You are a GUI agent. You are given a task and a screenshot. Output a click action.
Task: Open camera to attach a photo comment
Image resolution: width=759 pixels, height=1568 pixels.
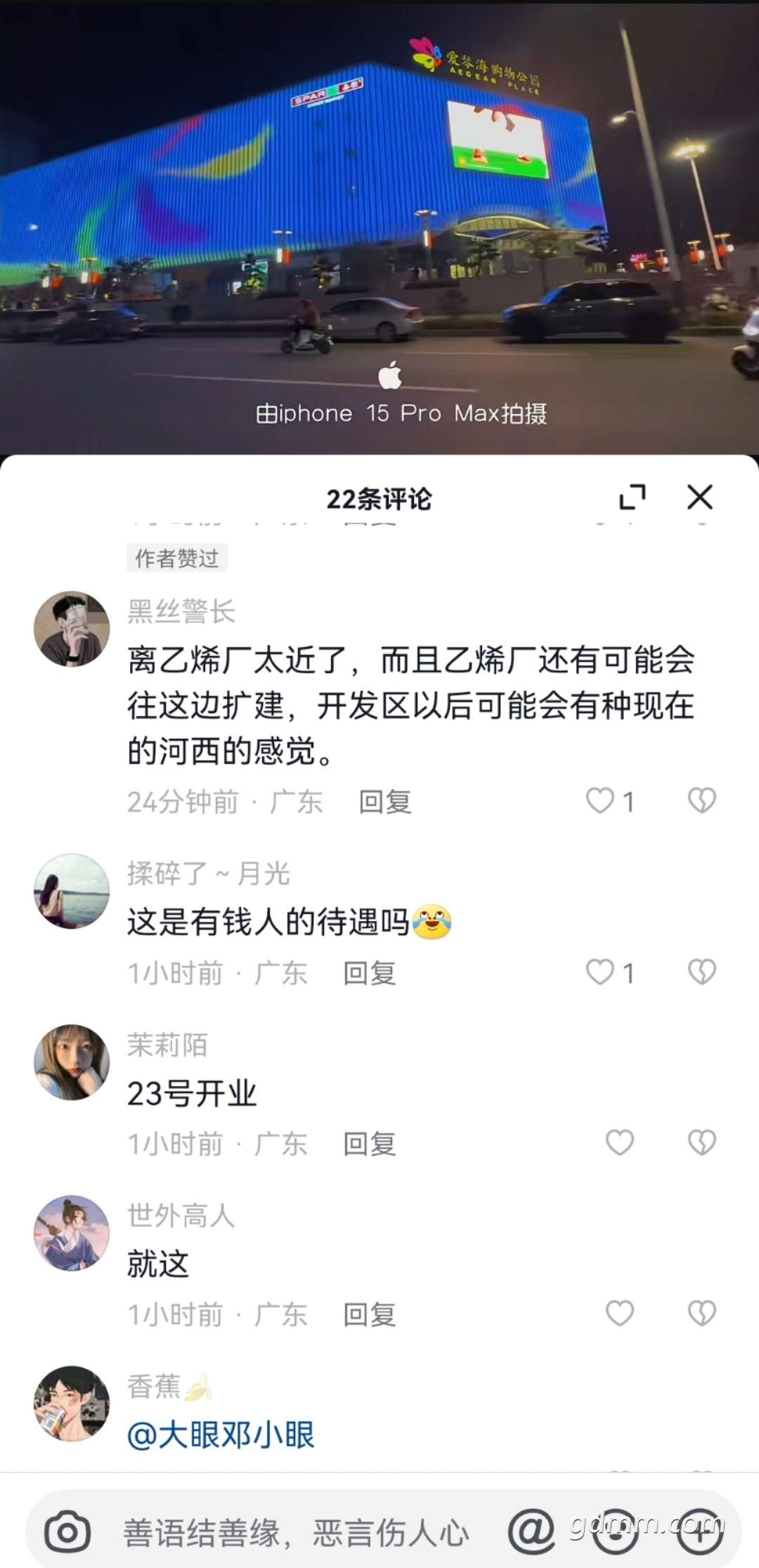(x=67, y=1532)
